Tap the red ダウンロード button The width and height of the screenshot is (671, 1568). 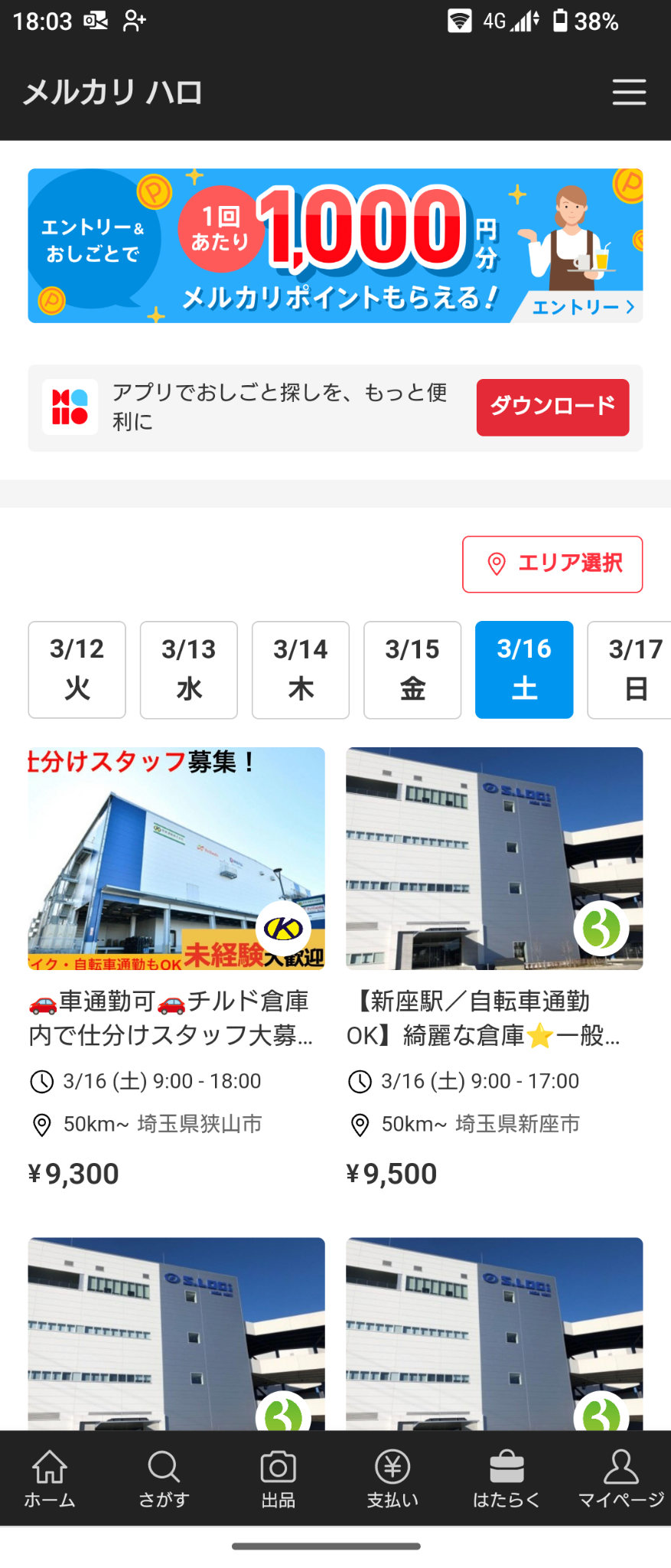(552, 407)
